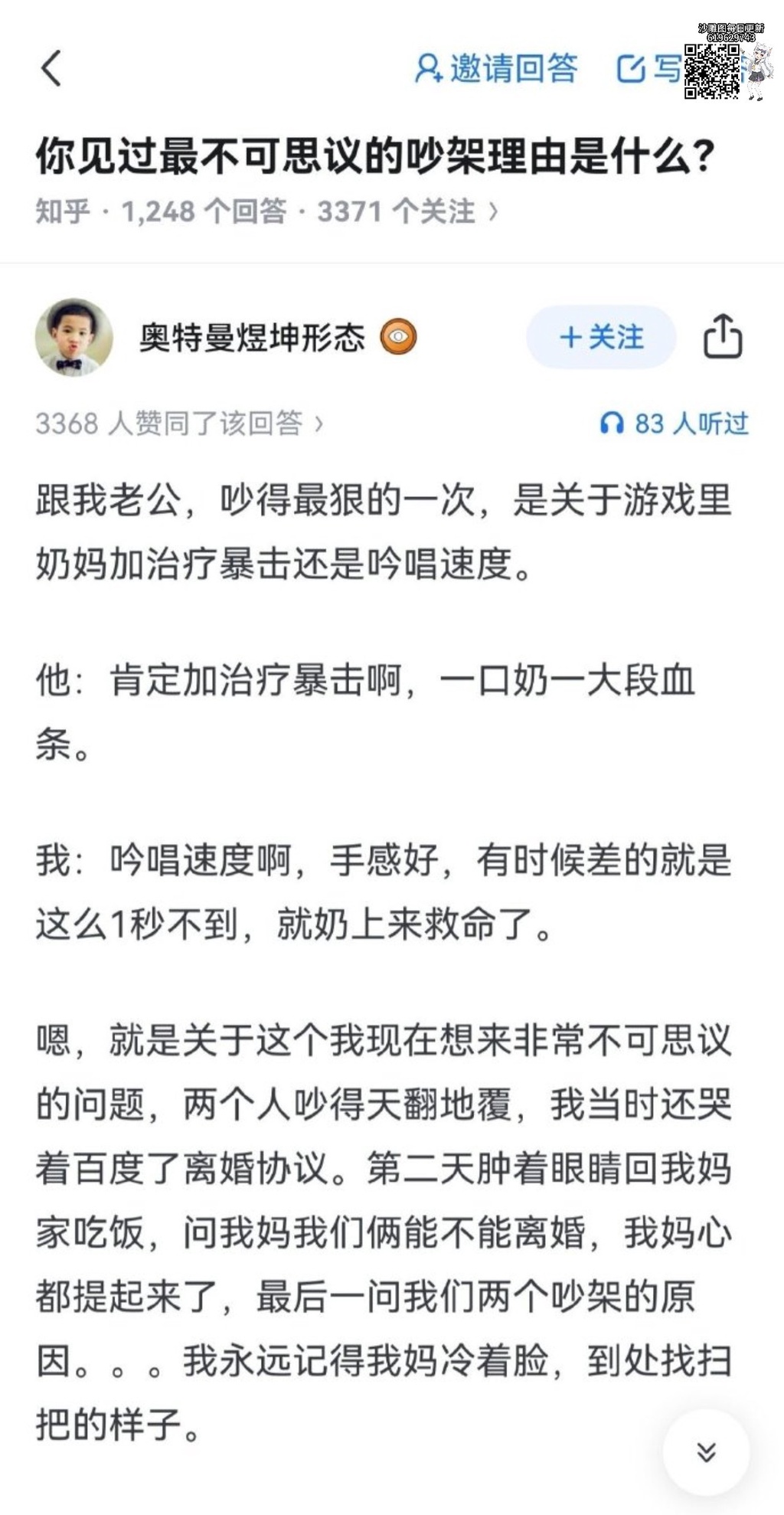The image size is (784, 1515).
Task: Tap 邀请回答 to invite answers
Action: 496,69
